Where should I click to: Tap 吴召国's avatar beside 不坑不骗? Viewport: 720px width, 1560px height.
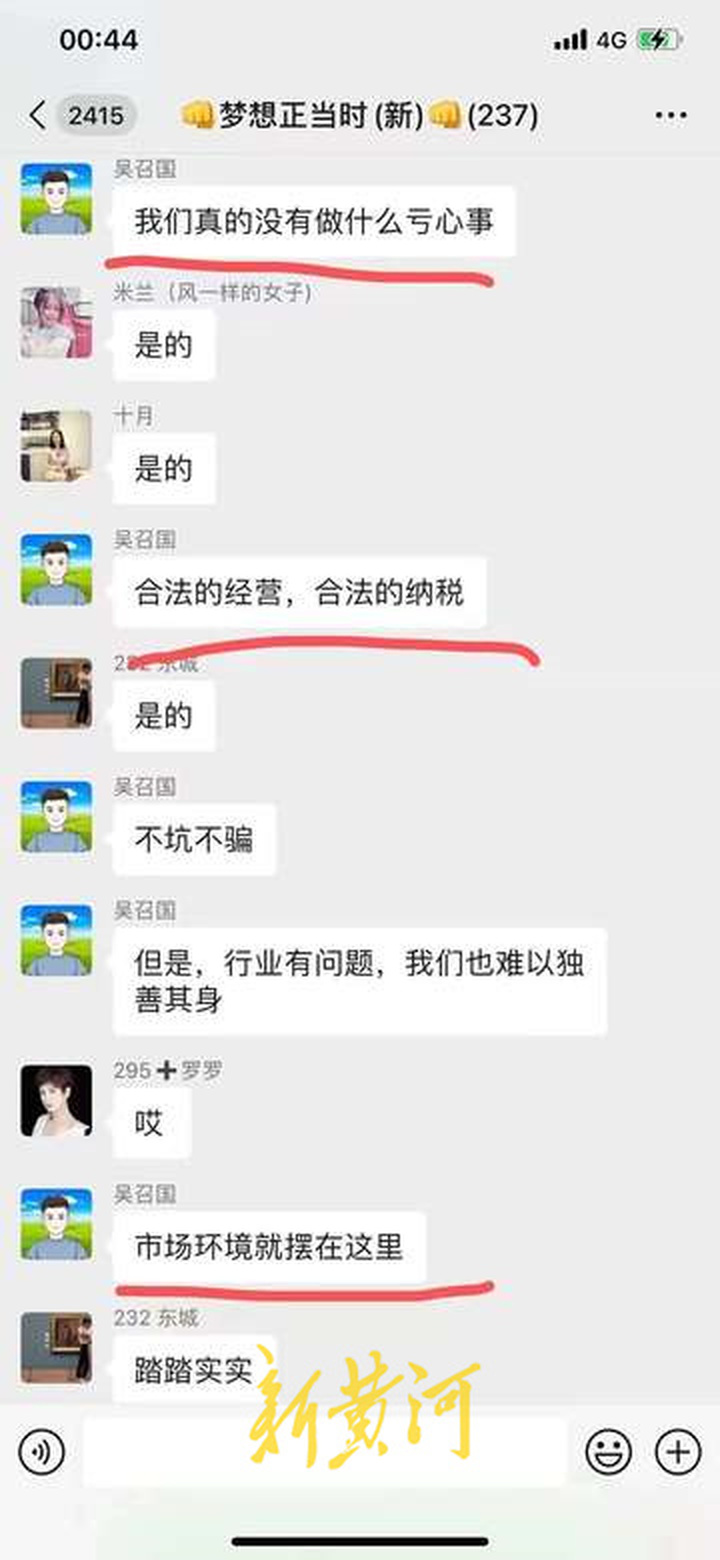[56, 816]
